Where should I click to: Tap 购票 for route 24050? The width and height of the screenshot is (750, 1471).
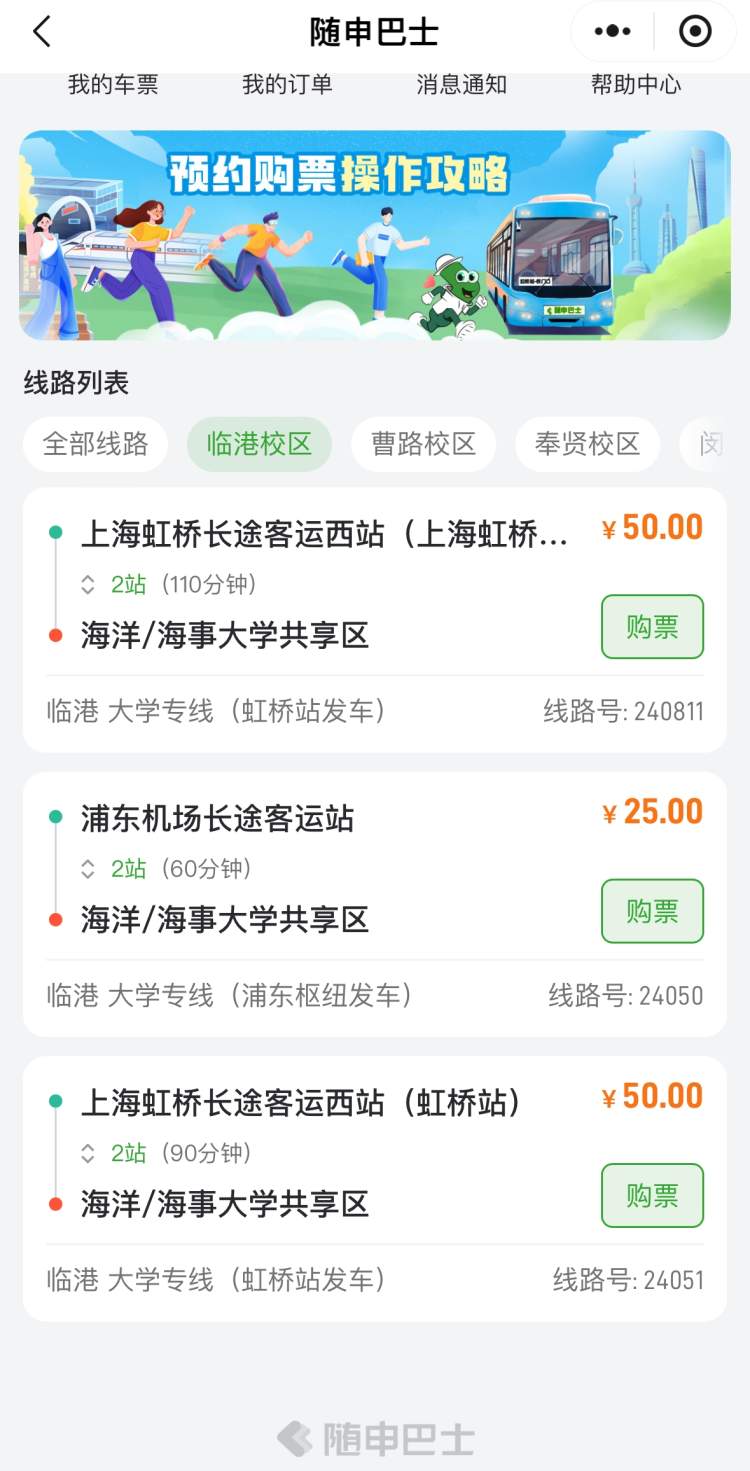pos(652,911)
